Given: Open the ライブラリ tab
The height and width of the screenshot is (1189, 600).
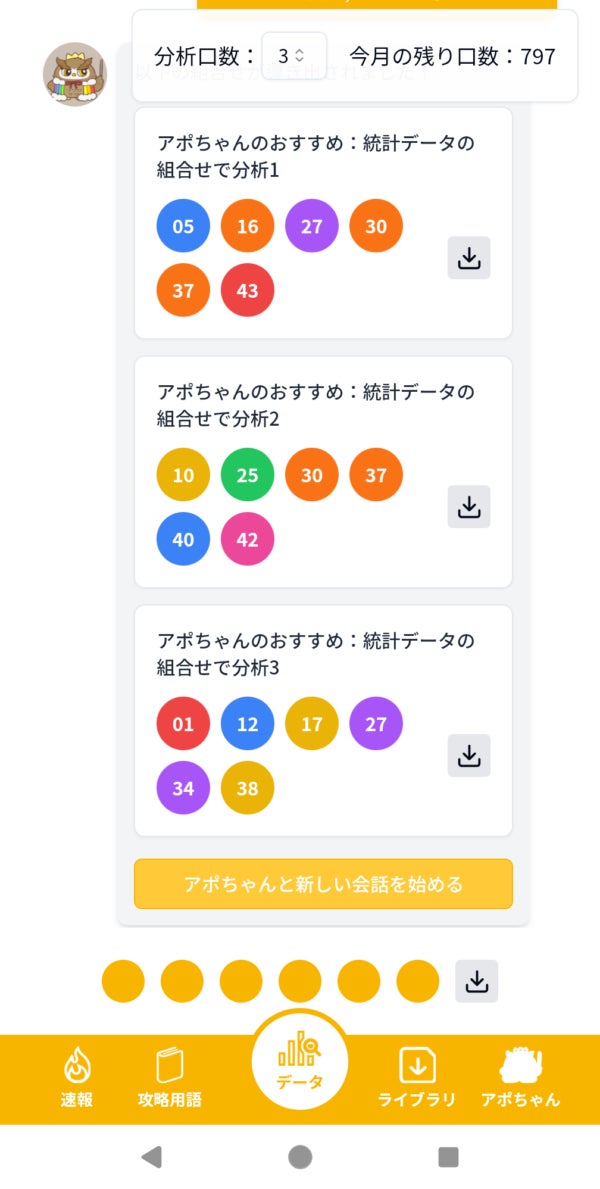Looking at the screenshot, I should (x=417, y=1078).
